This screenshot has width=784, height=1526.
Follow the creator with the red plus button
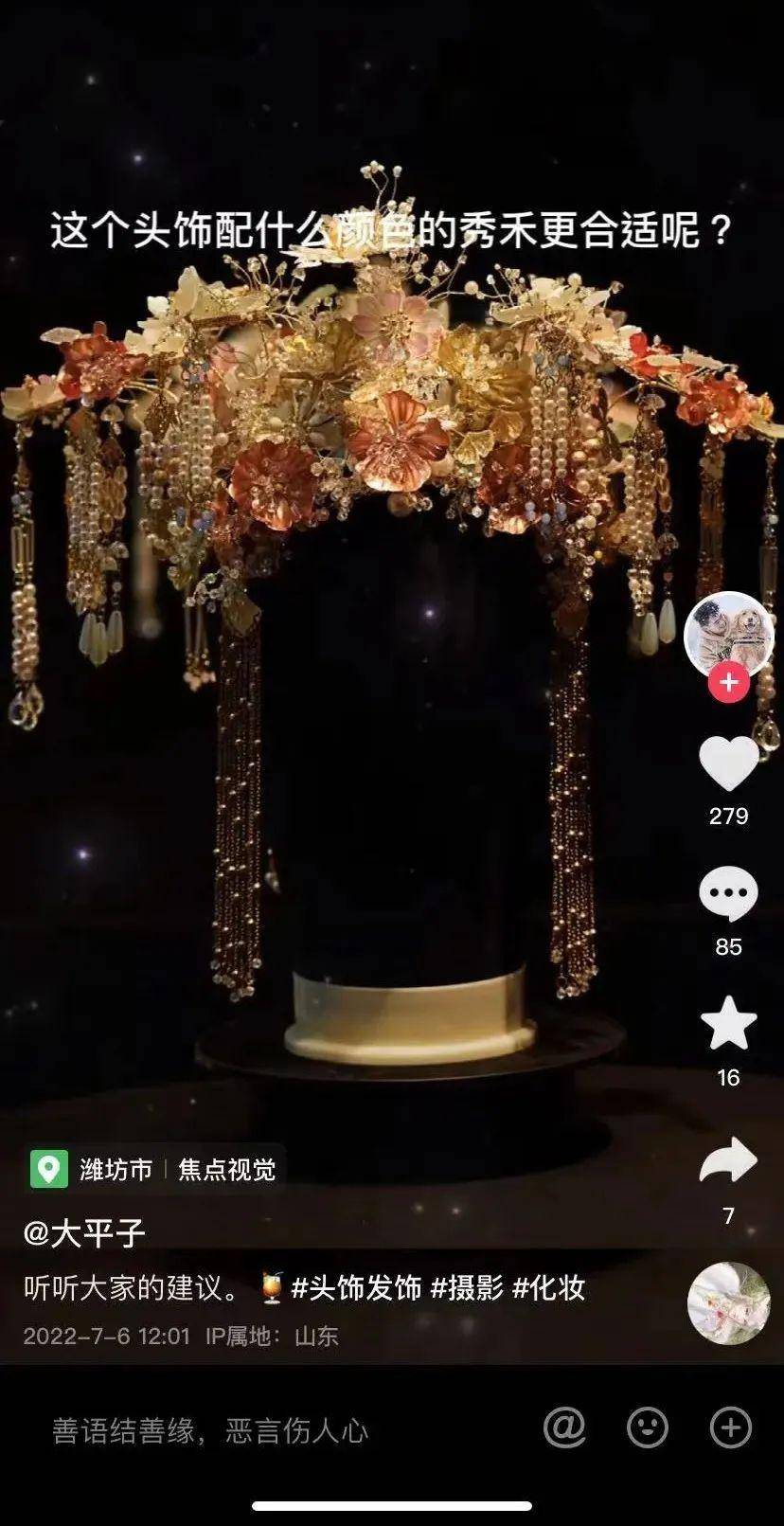(729, 681)
